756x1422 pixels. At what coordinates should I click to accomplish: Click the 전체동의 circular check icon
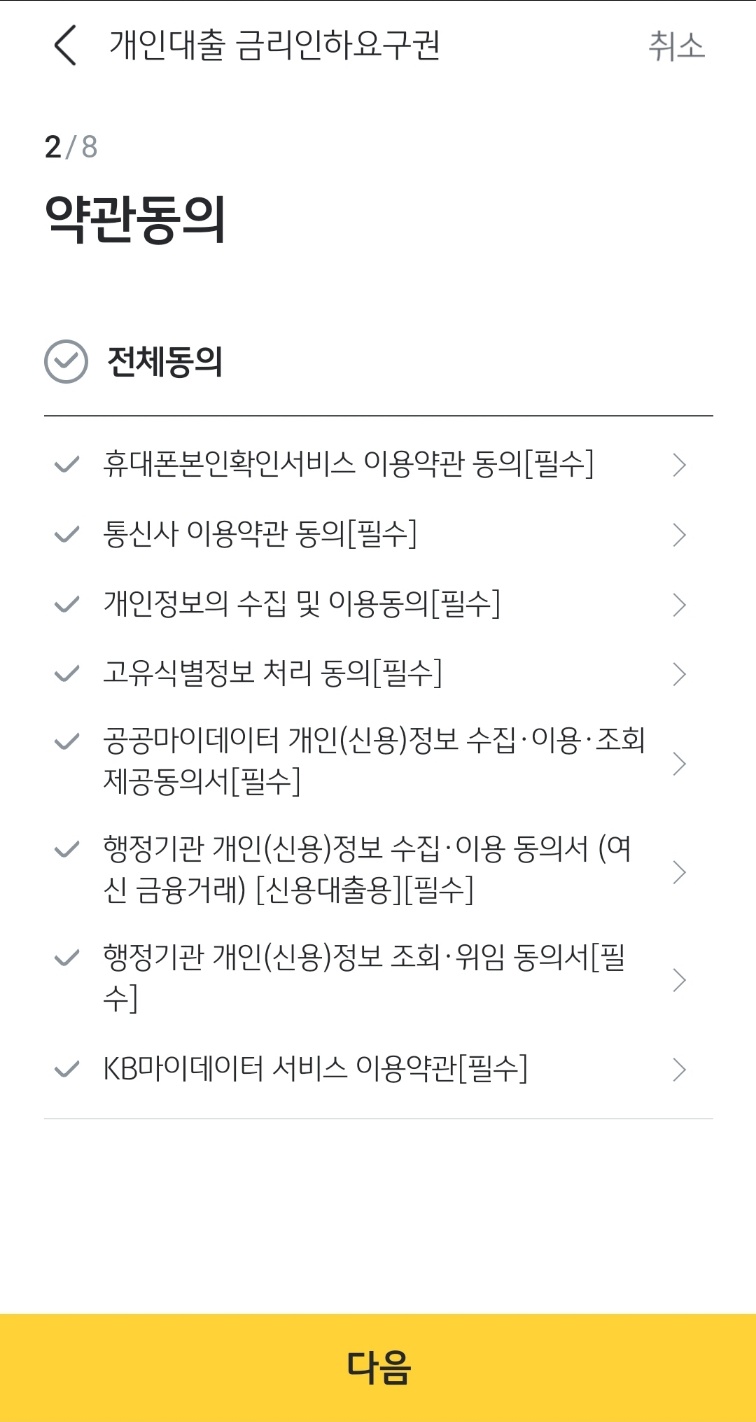66,362
